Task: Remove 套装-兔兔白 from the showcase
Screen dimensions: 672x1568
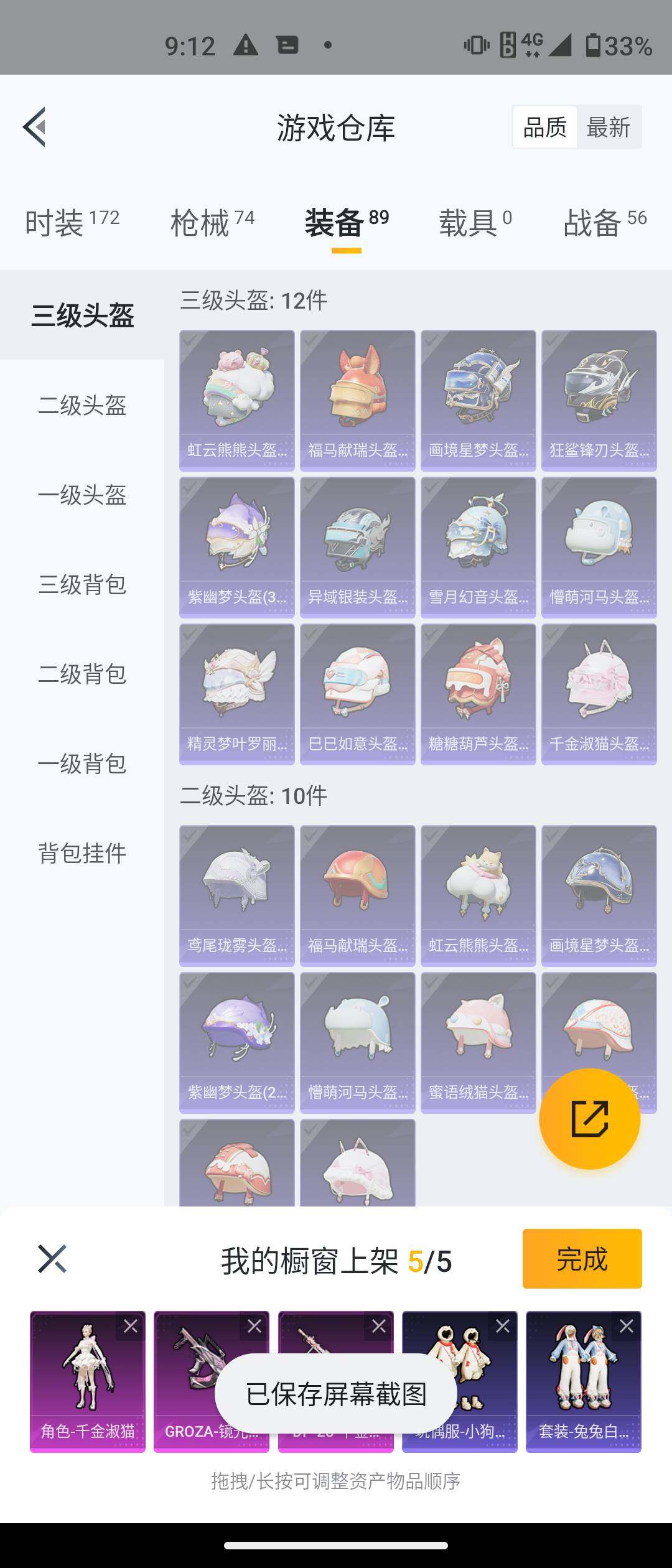Action: point(627,1326)
